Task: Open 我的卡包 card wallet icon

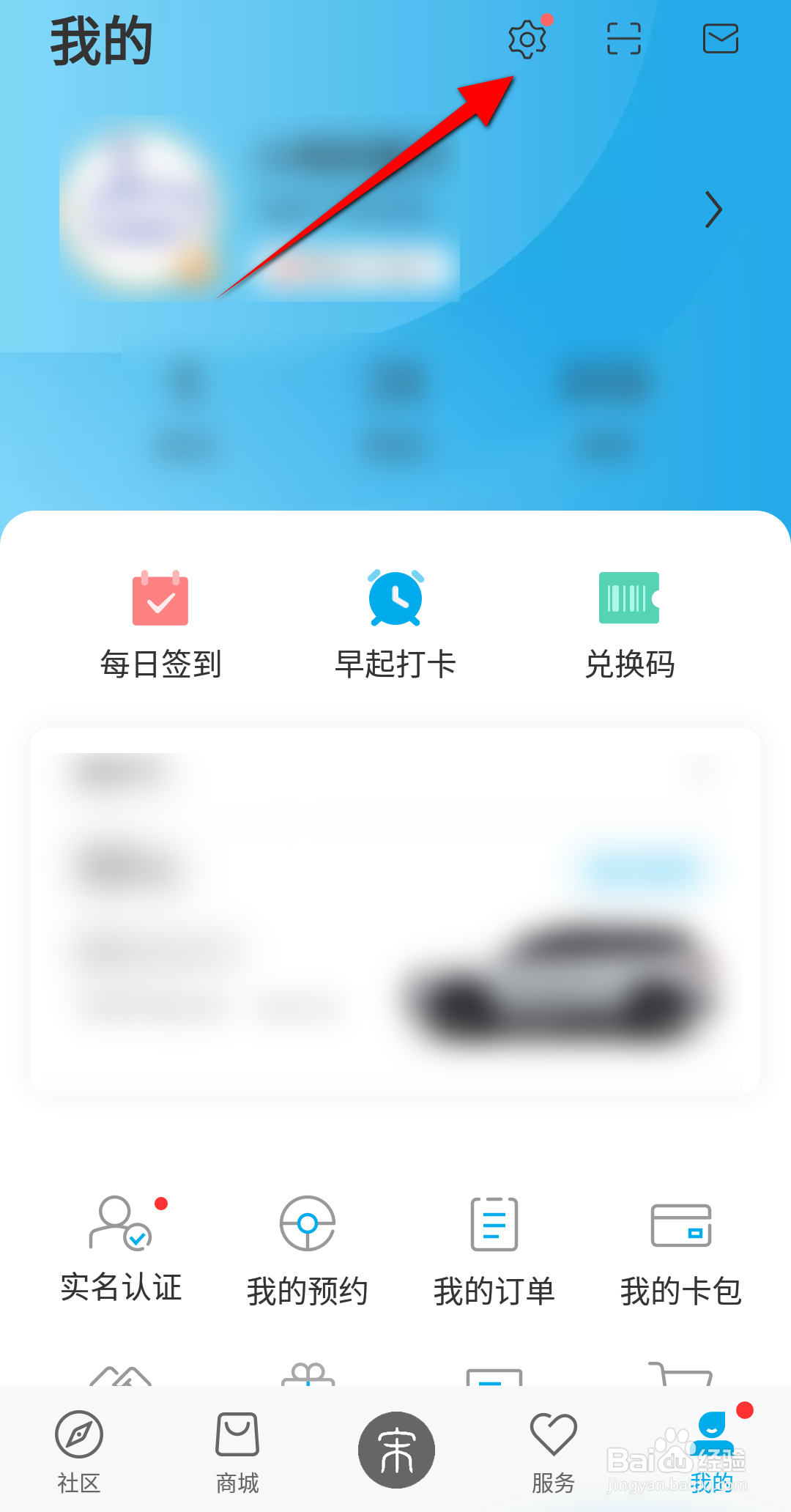Action: [680, 1223]
